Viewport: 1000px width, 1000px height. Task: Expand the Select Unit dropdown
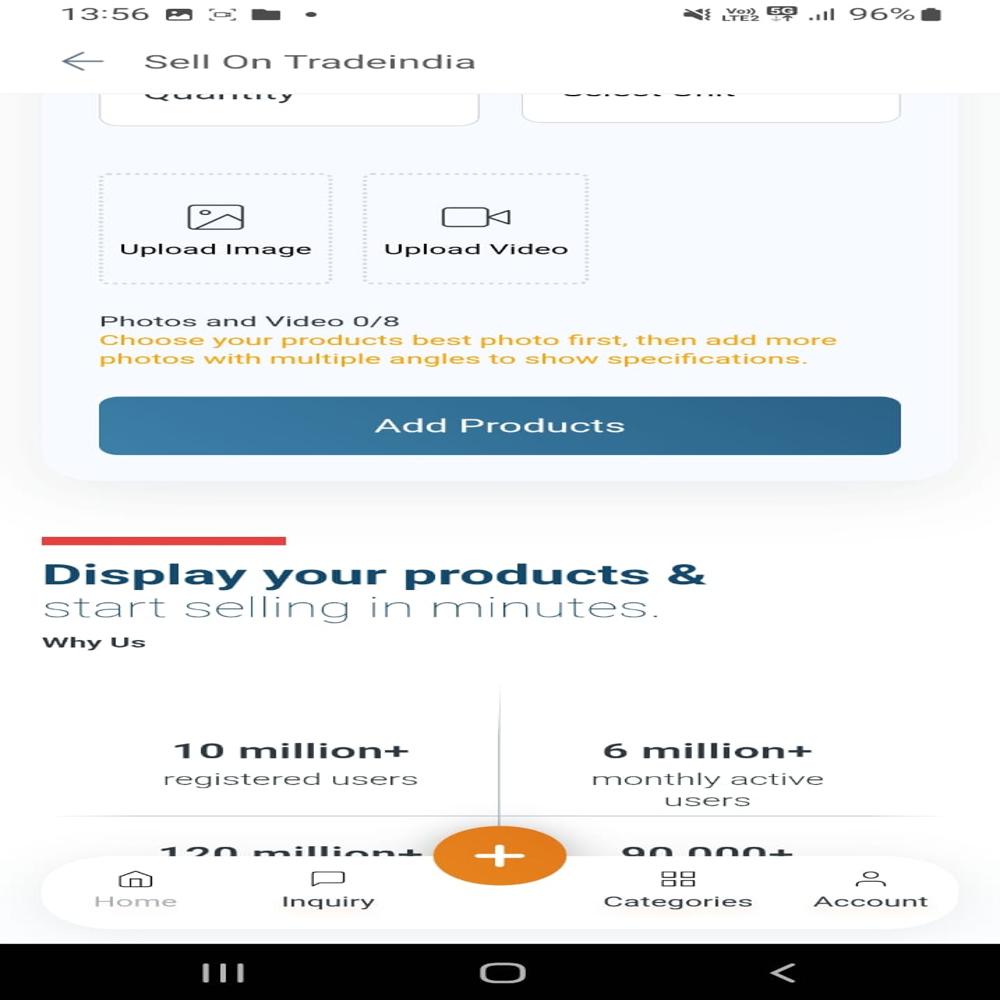pyautogui.click(x=711, y=106)
